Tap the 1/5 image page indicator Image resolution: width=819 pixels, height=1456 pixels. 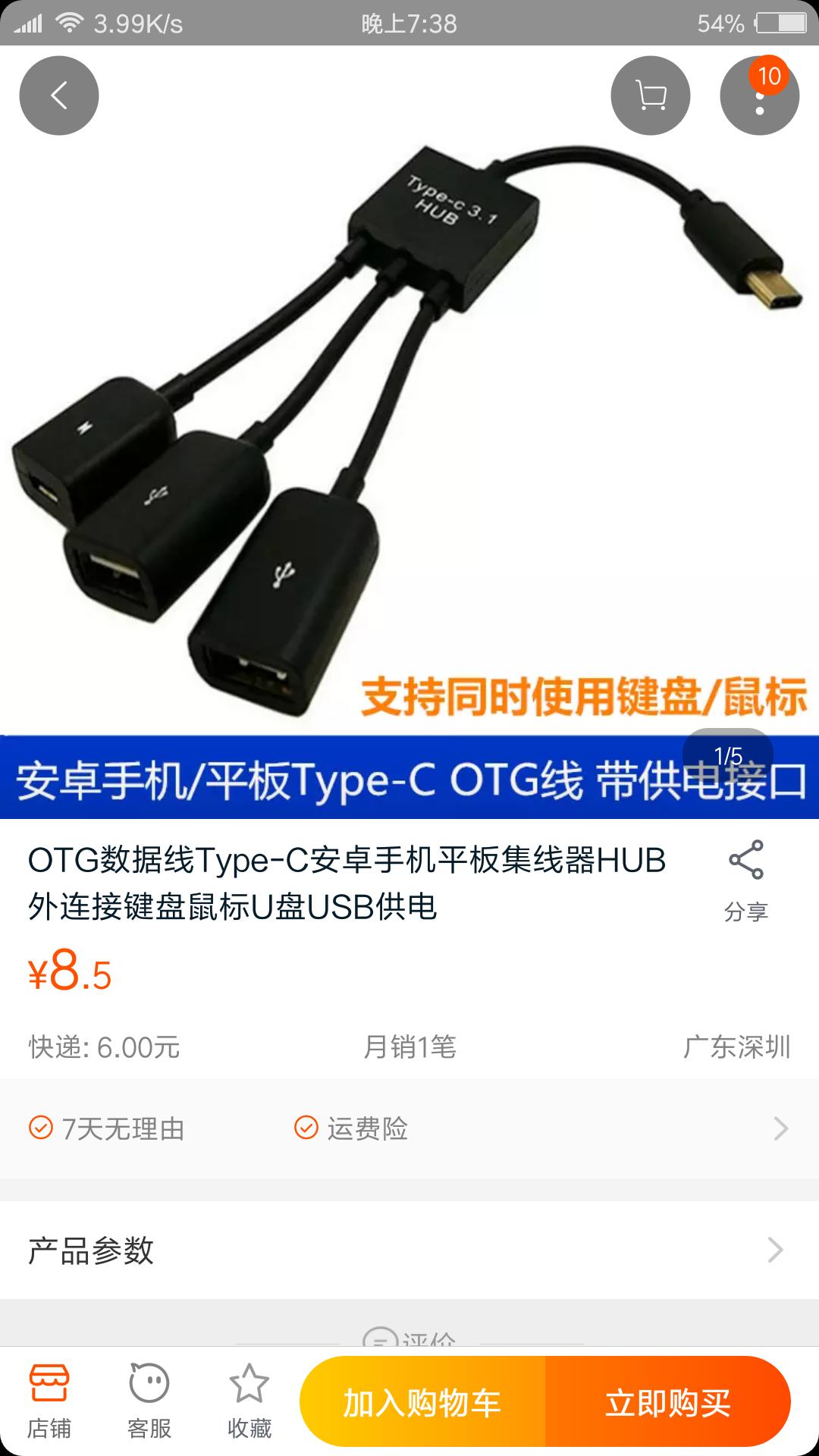pyautogui.click(x=730, y=755)
